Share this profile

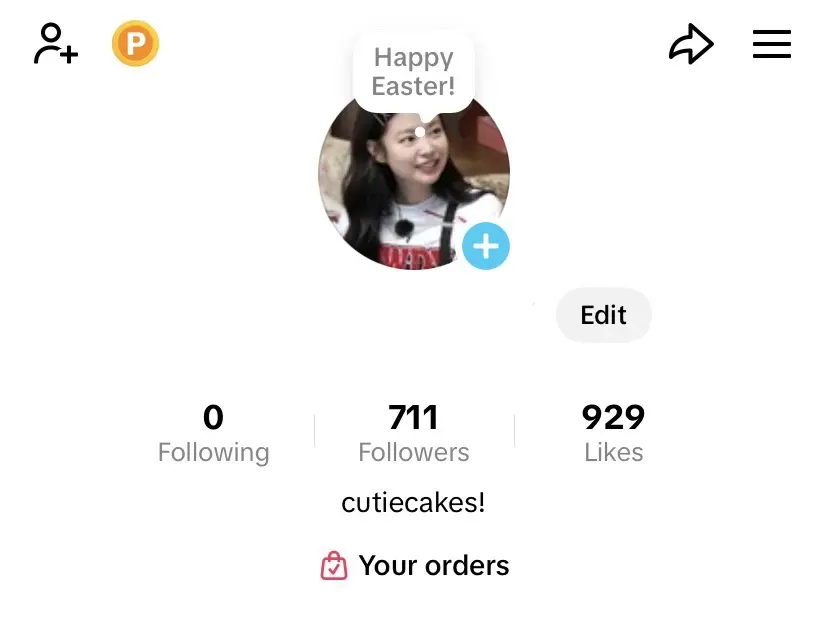[x=691, y=44]
